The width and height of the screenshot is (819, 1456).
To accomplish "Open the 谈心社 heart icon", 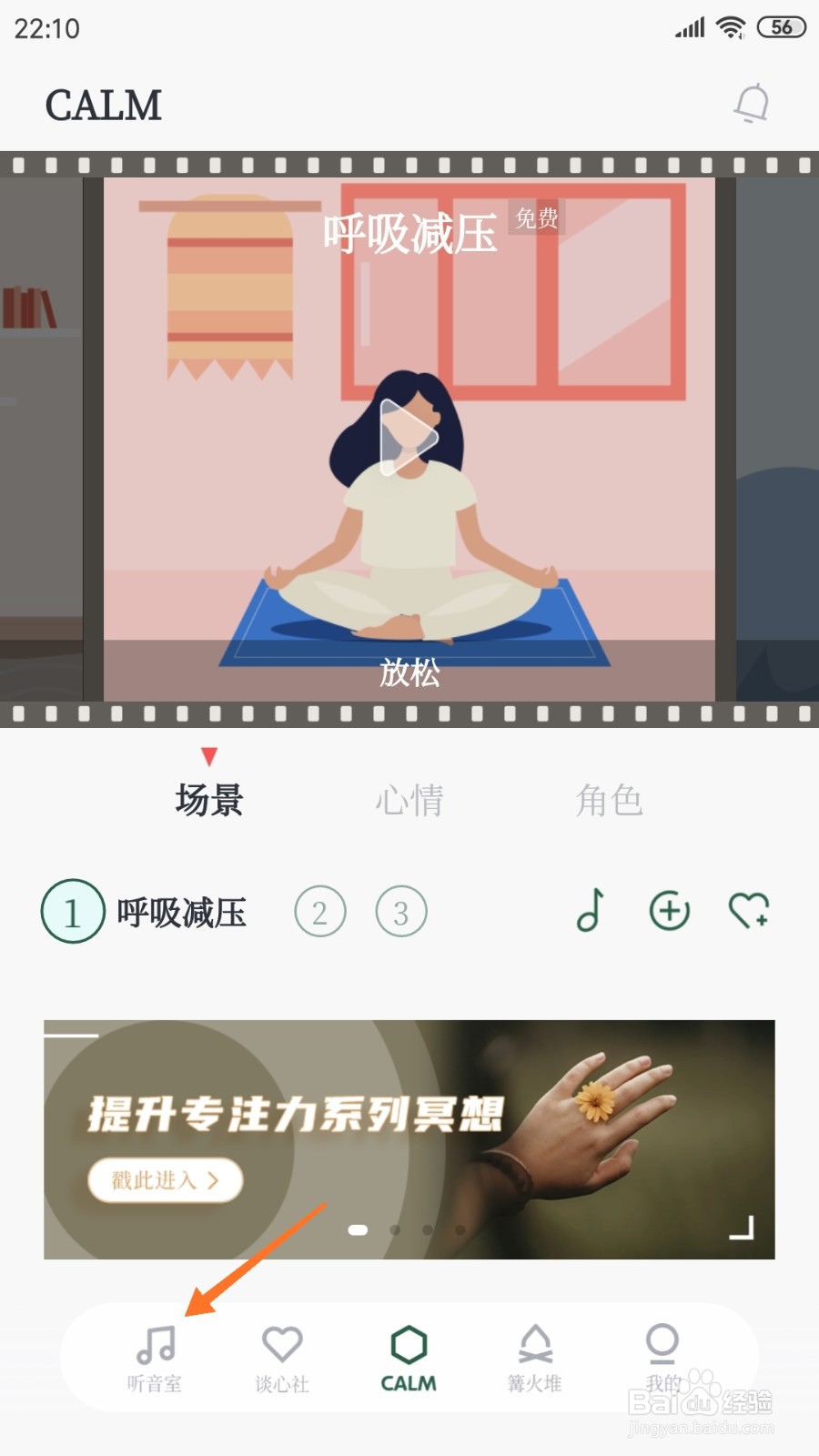I will pyautogui.click(x=282, y=1356).
